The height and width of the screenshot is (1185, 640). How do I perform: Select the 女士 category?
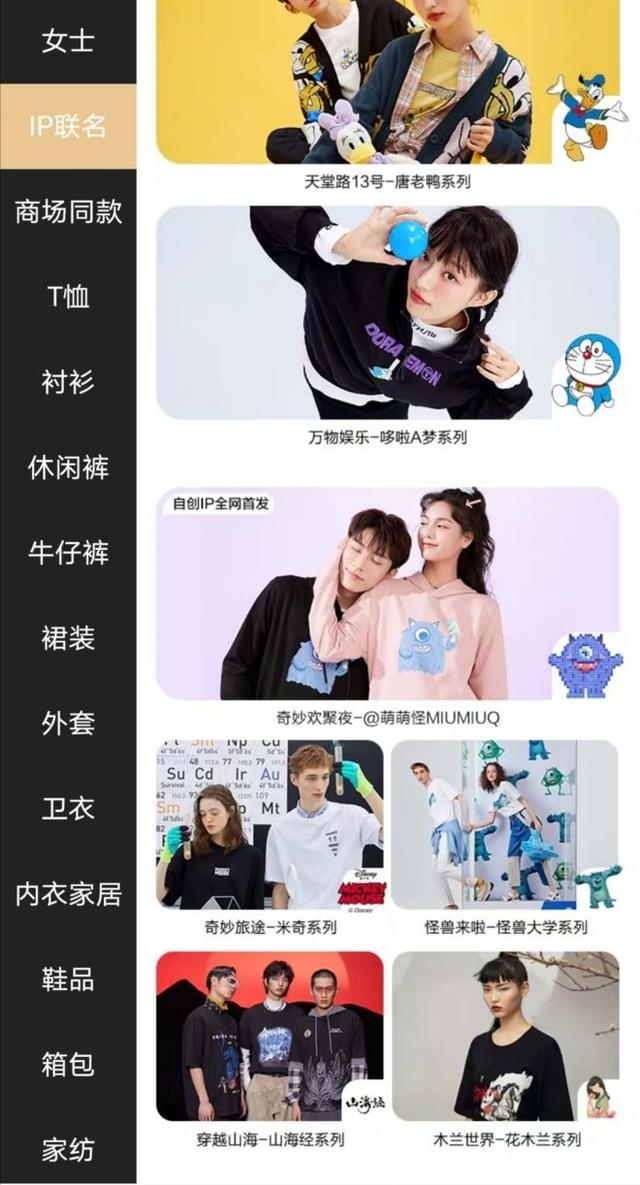(x=68, y=42)
